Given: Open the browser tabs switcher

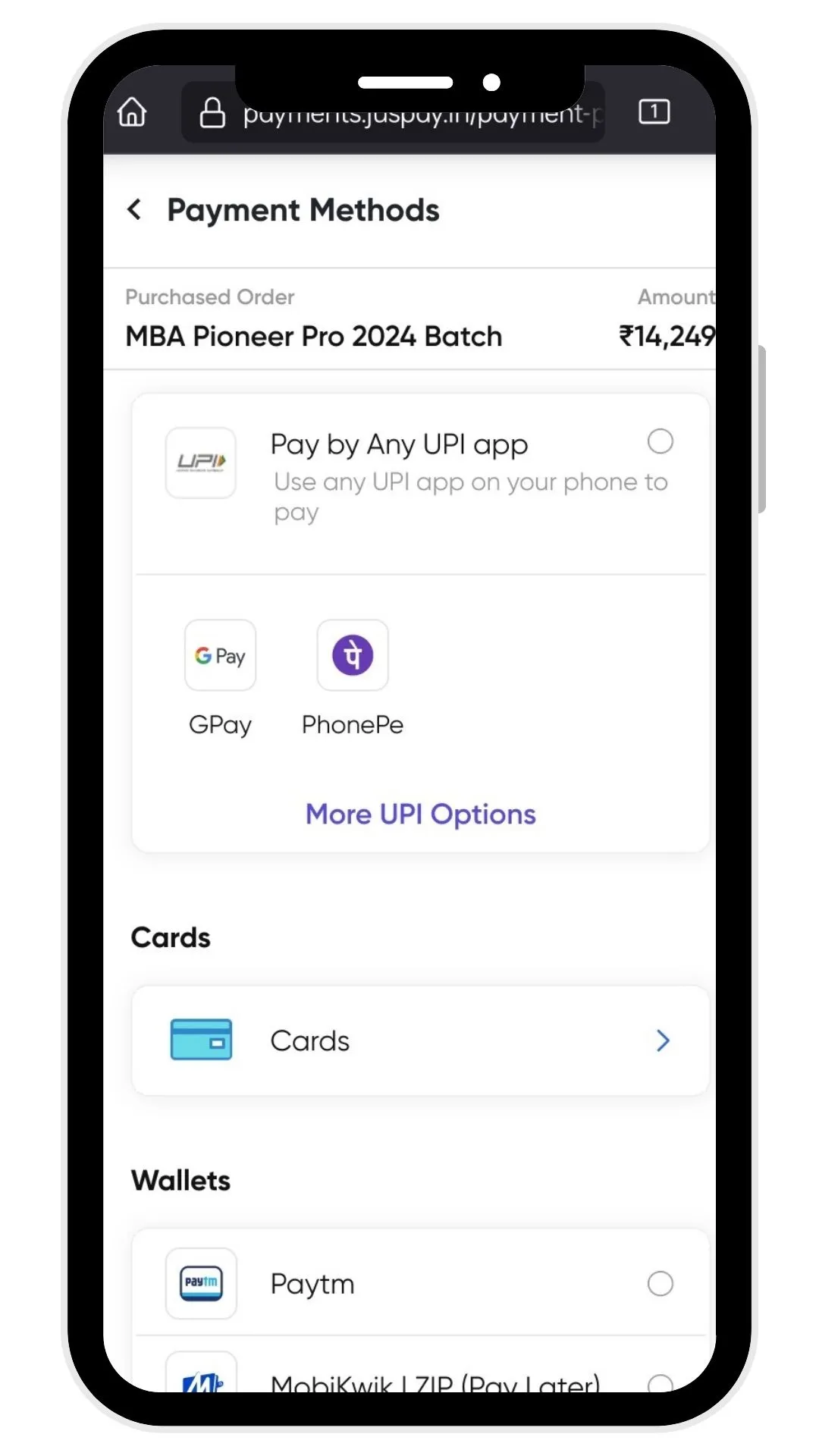Looking at the screenshot, I should [654, 112].
